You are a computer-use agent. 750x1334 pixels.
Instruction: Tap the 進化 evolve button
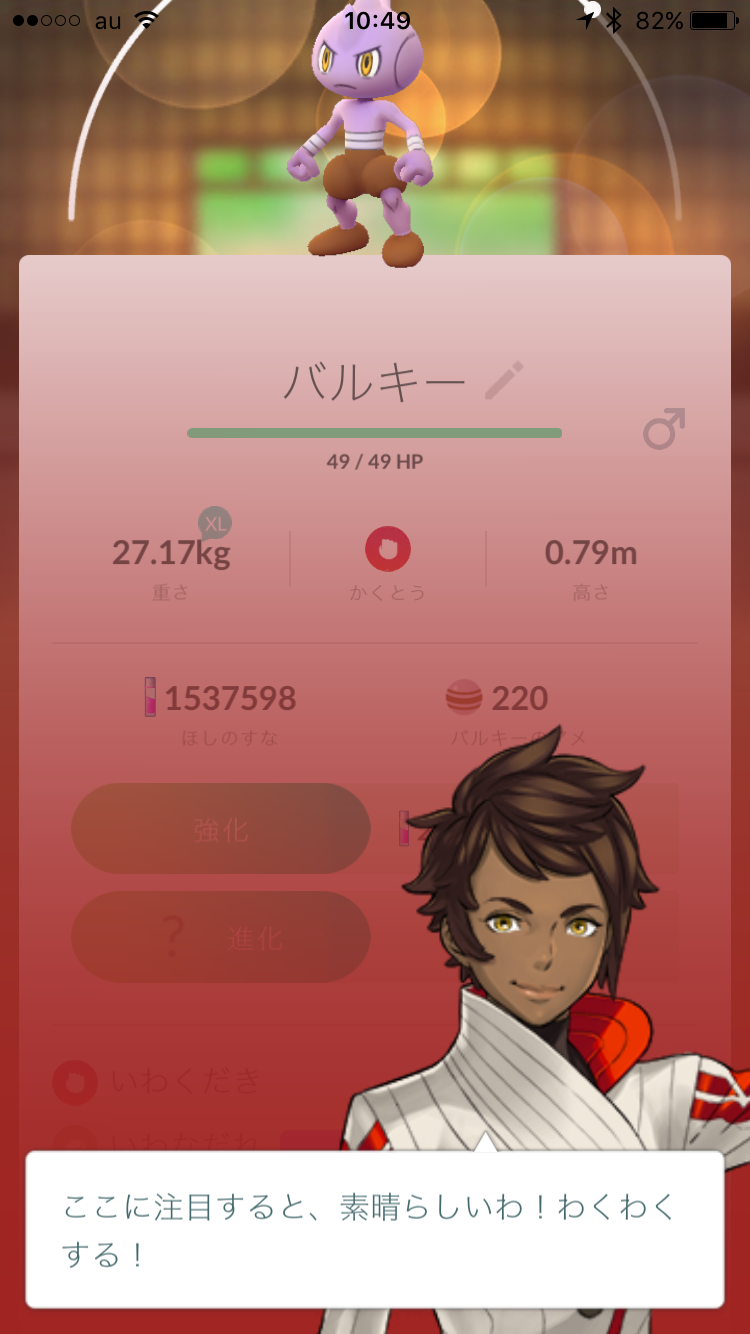pos(221,937)
